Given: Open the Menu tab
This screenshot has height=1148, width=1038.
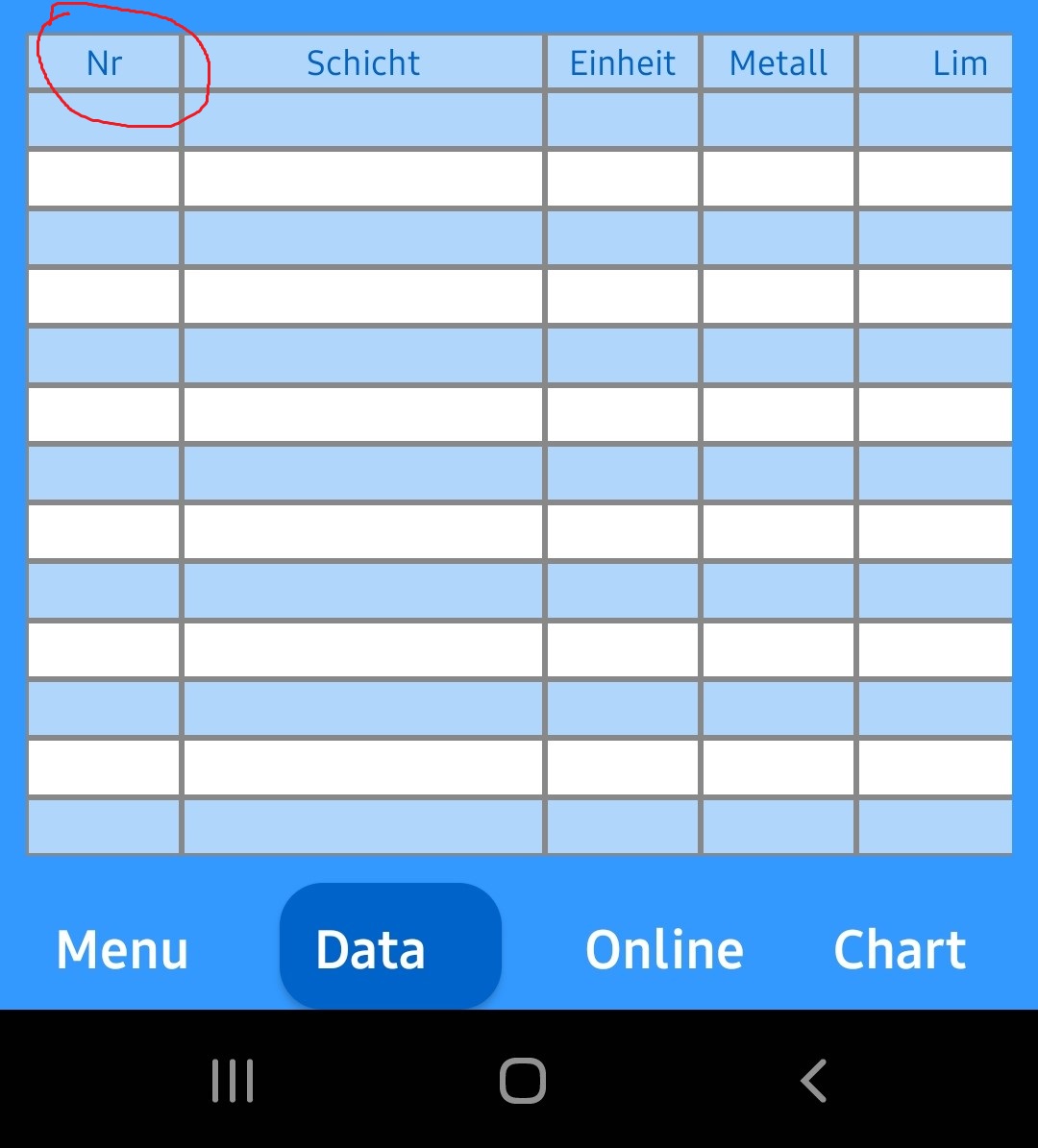Looking at the screenshot, I should pyautogui.click(x=122, y=949).
